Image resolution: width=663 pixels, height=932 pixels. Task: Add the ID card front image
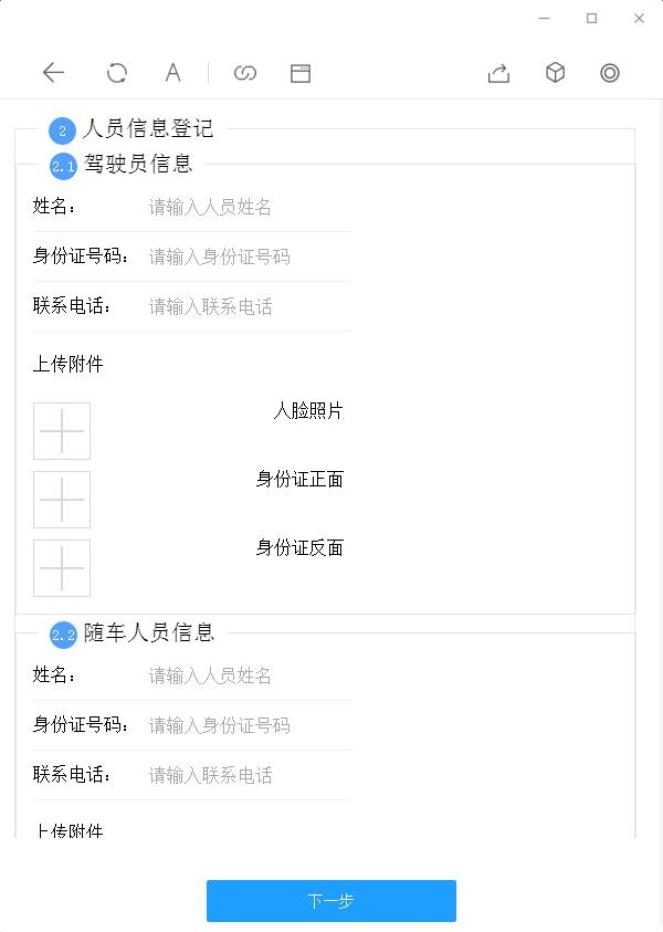click(x=62, y=499)
